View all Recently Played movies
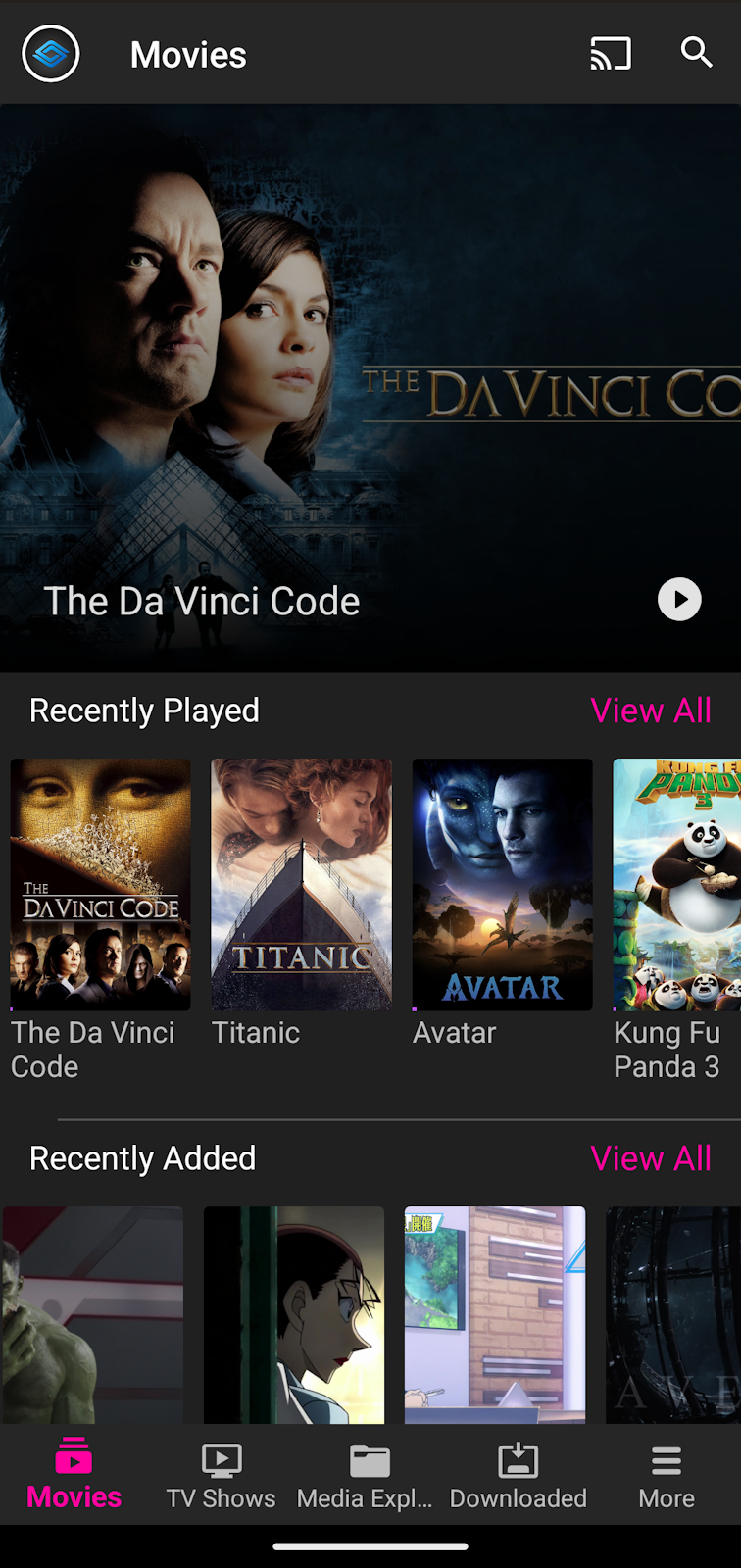Viewport: 741px width, 1568px height. (x=650, y=710)
